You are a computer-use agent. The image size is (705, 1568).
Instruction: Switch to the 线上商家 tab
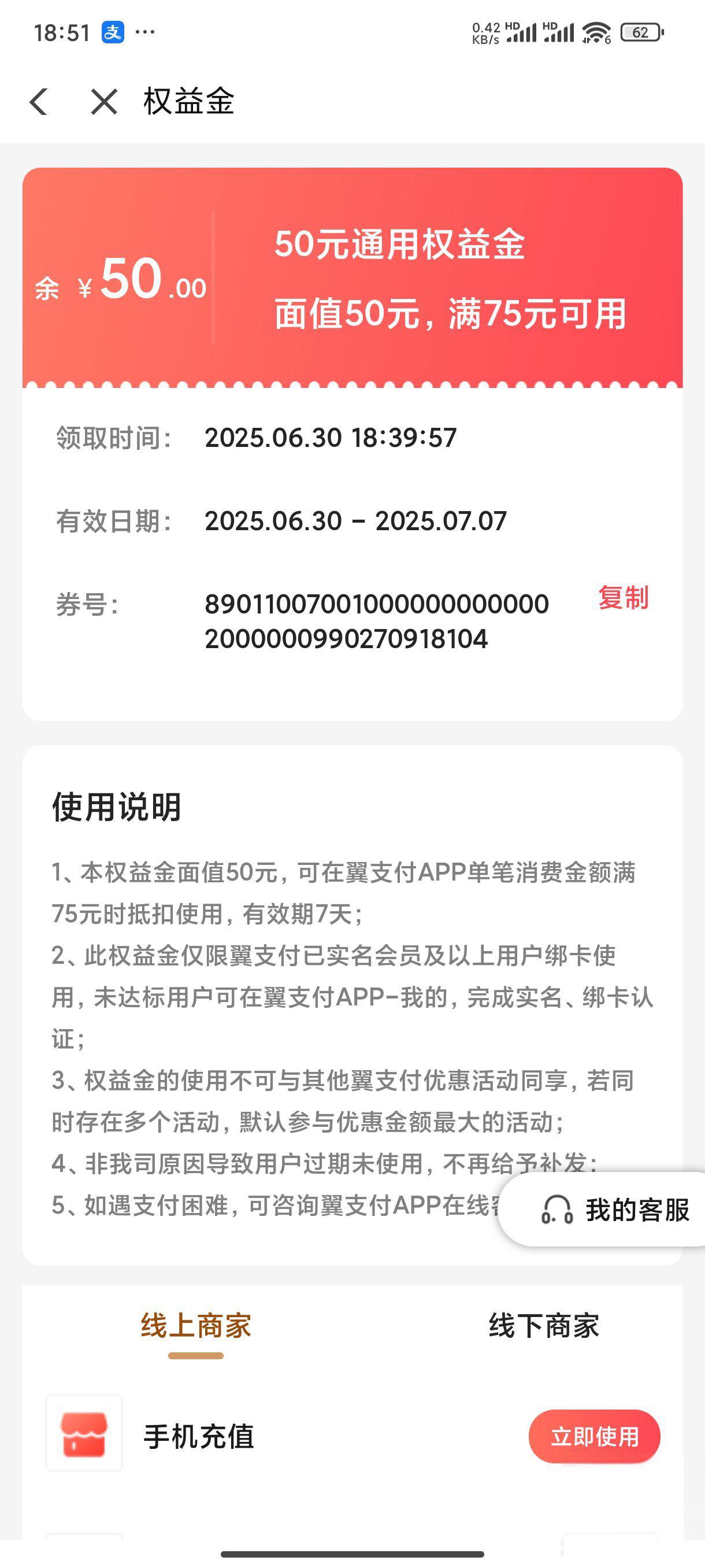(x=196, y=1326)
